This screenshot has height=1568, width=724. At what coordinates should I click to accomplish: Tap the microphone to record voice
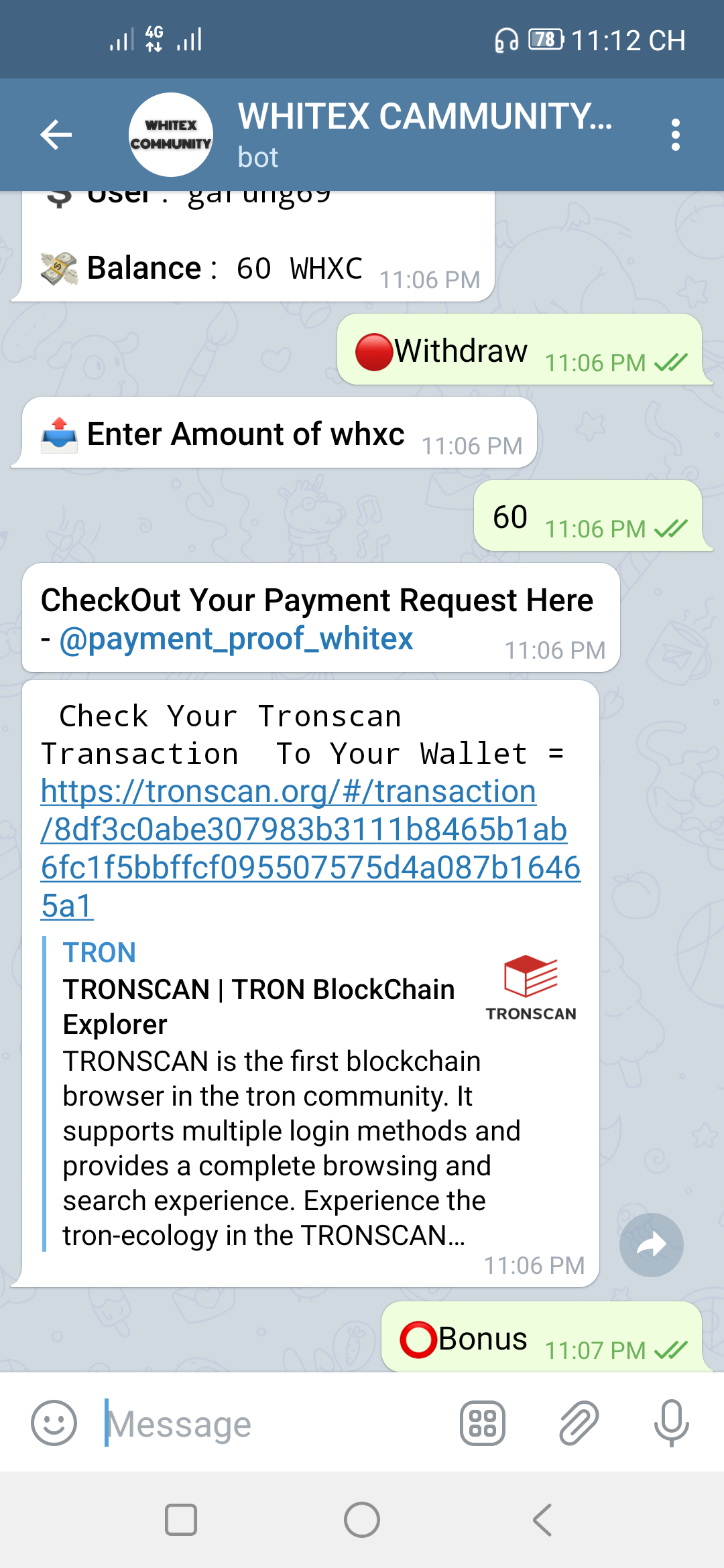coord(671,1423)
